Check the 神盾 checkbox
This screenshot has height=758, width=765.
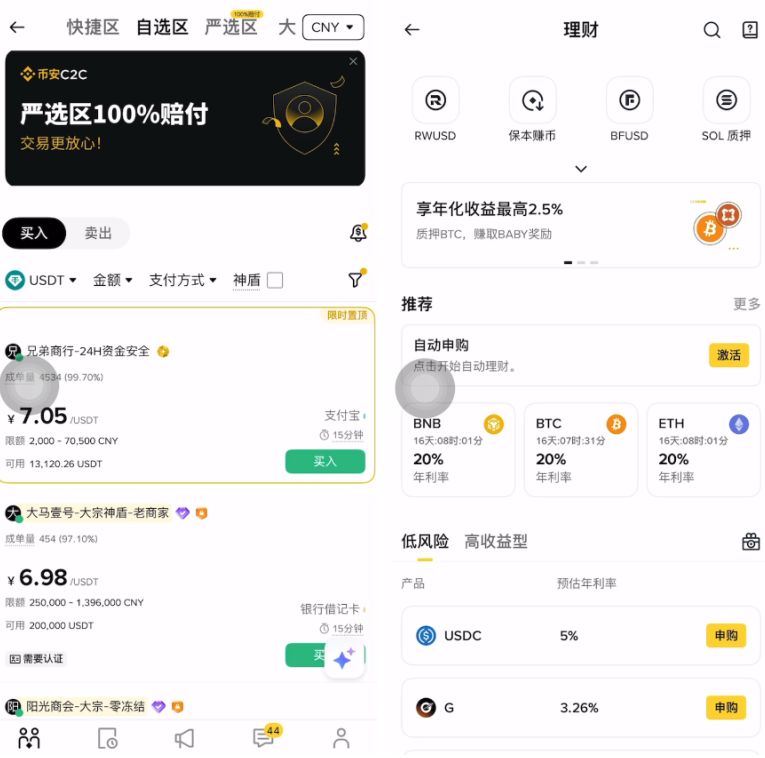tap(275, 281)
